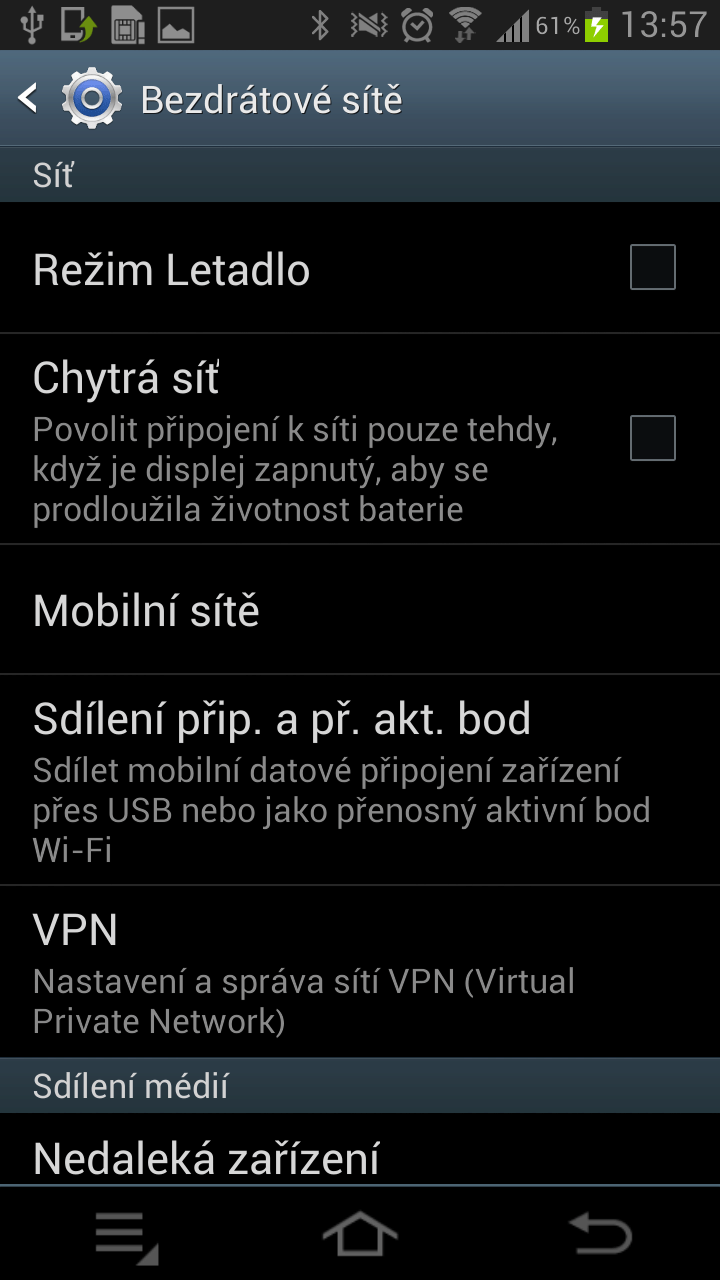This screenshot has width=720, height=1280.
Task: Tap the system menu button
Action: coord(126,1237)
